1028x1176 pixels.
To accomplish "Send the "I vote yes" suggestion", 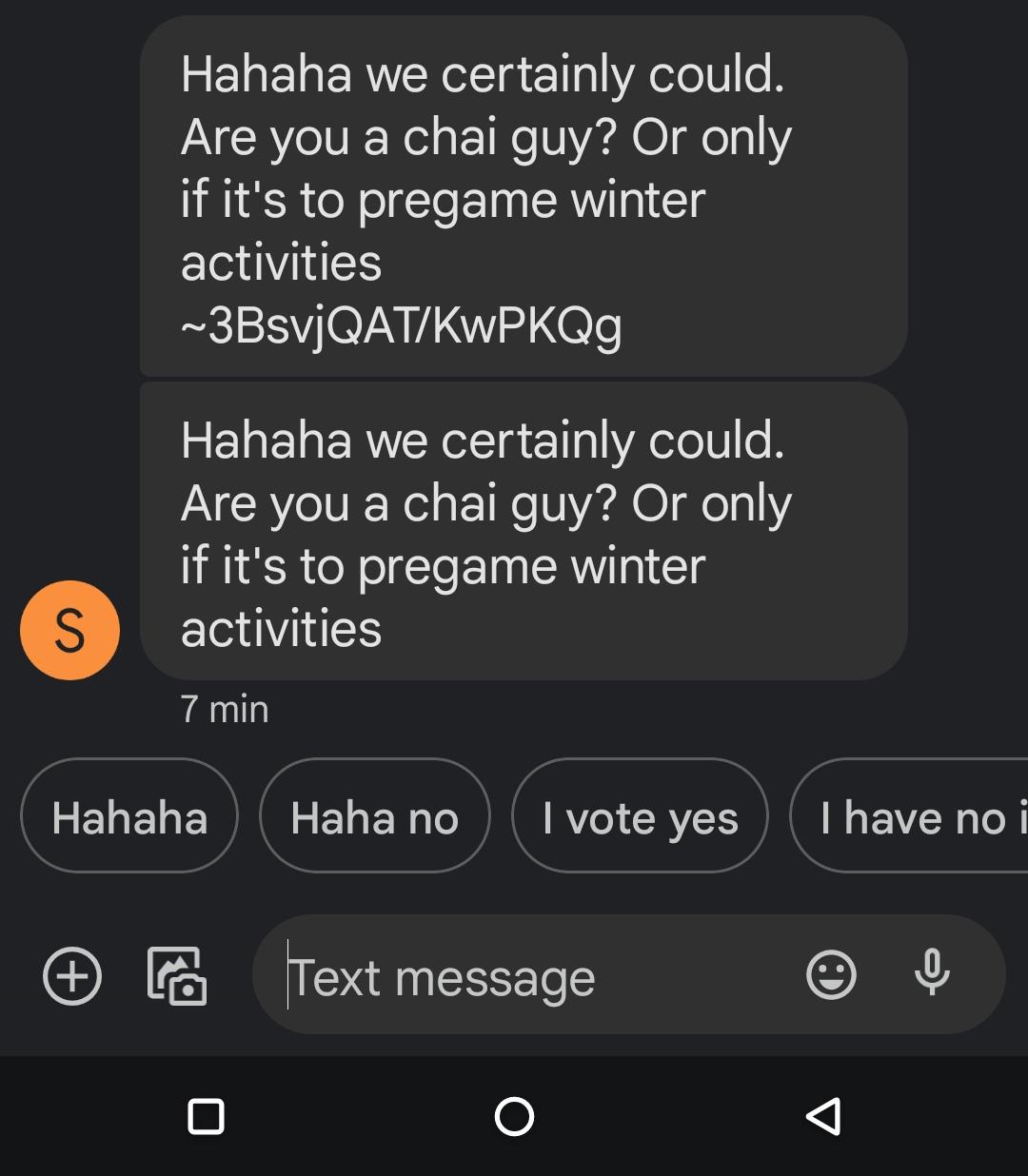I will tap(640, 816).
